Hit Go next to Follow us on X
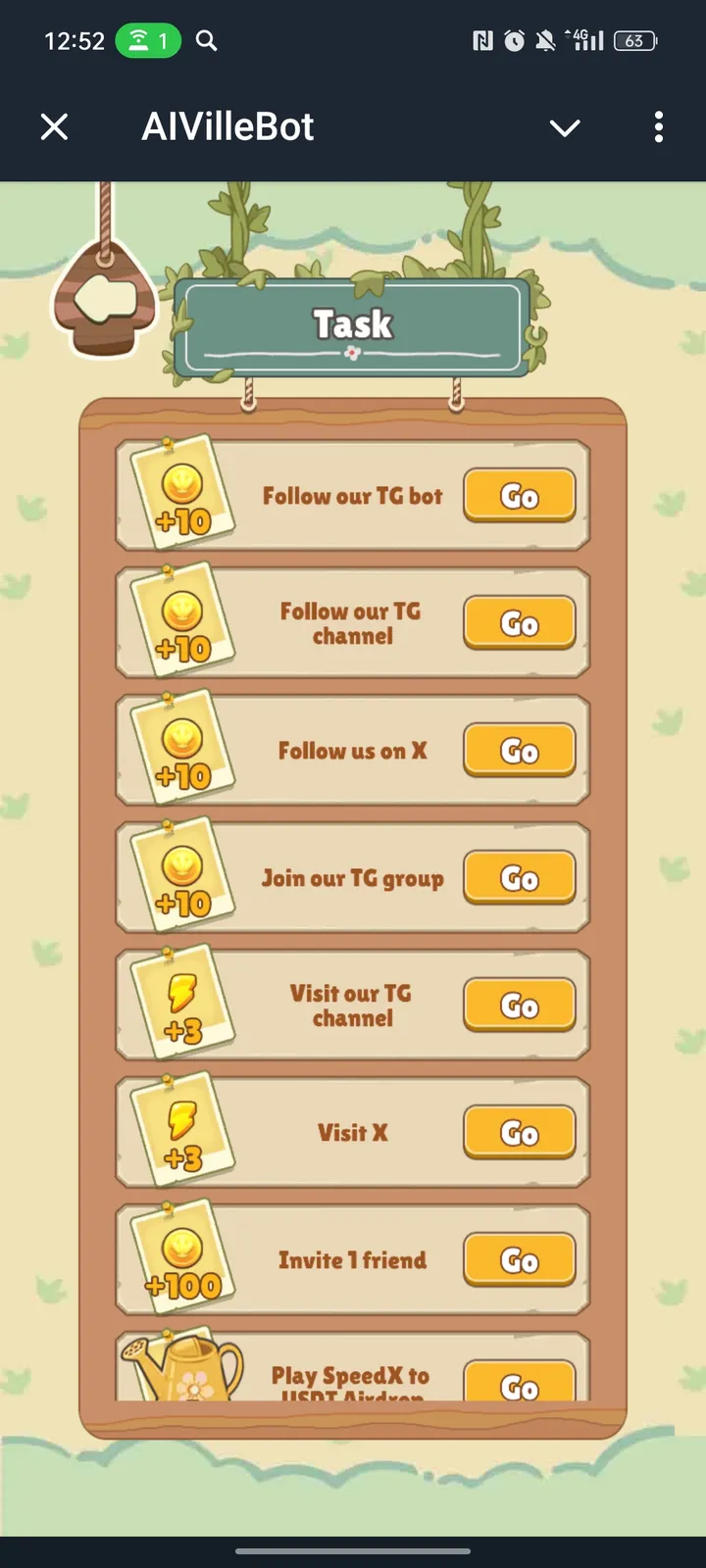706x1568 pixels. tap(519, 750)
